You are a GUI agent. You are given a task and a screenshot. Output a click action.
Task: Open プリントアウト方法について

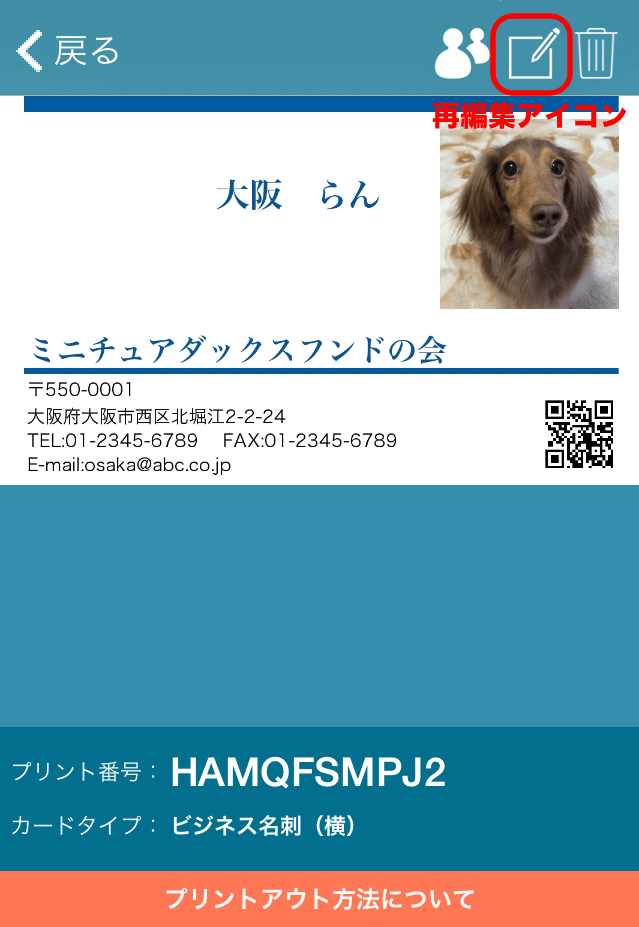pos(319,899)
